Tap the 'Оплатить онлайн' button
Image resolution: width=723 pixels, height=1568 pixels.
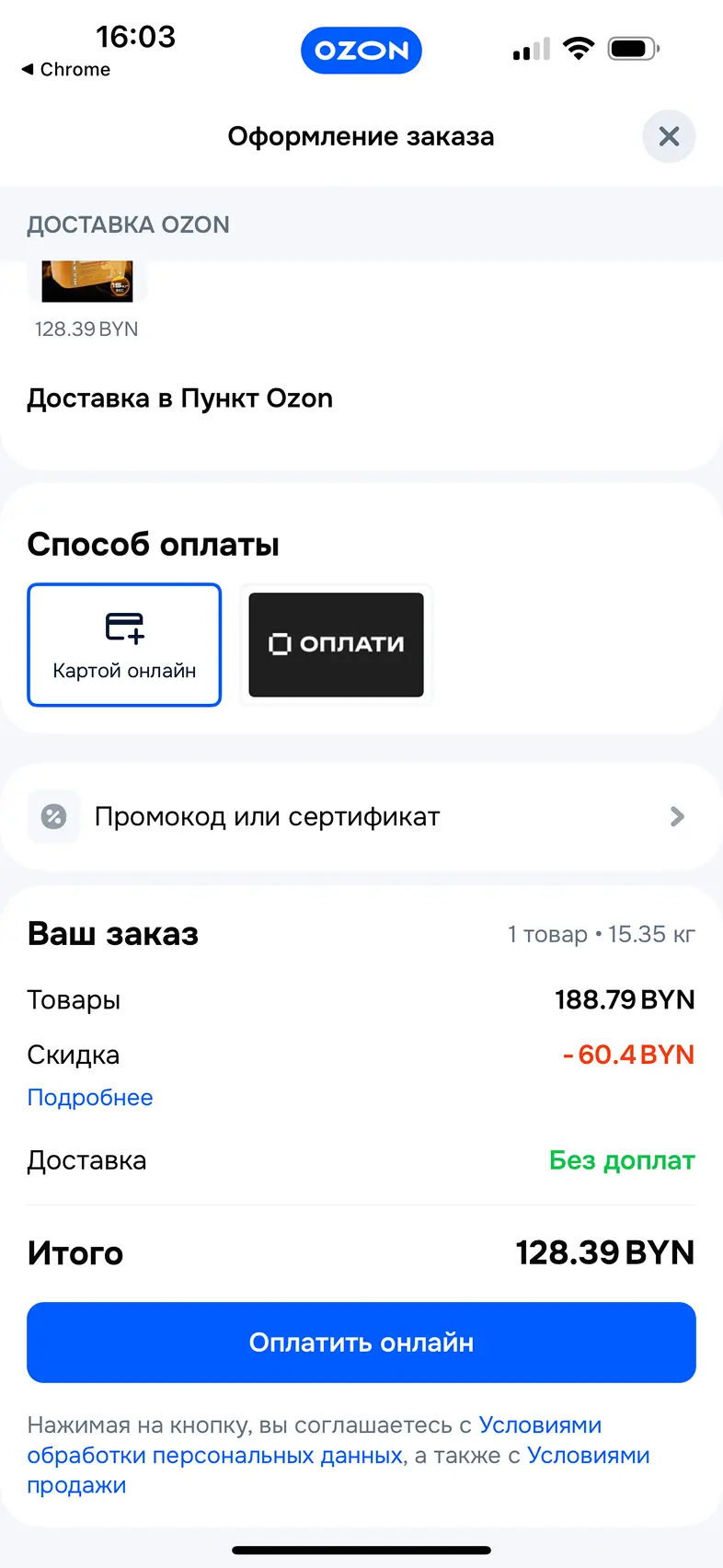pyautogui.click(x=361, y=1343)
